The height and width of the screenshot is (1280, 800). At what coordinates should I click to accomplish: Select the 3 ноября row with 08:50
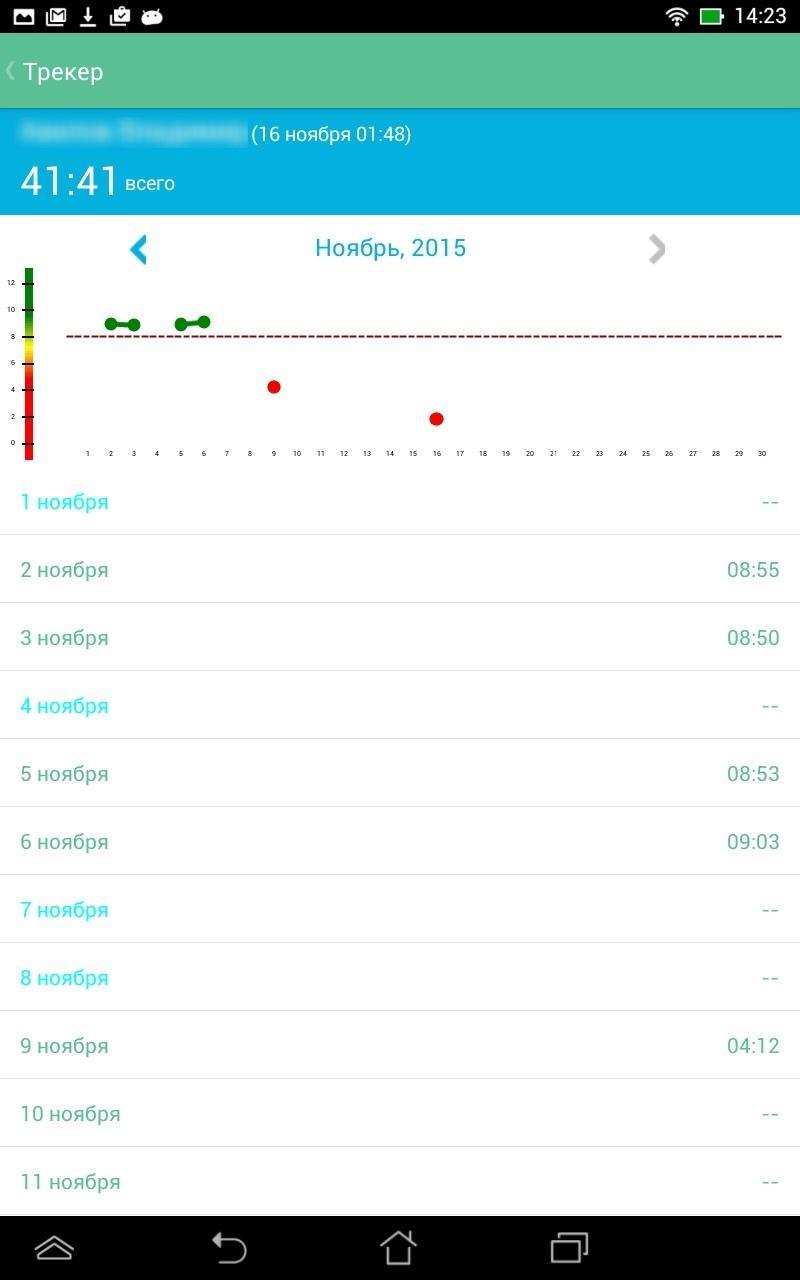coord(400,638)
